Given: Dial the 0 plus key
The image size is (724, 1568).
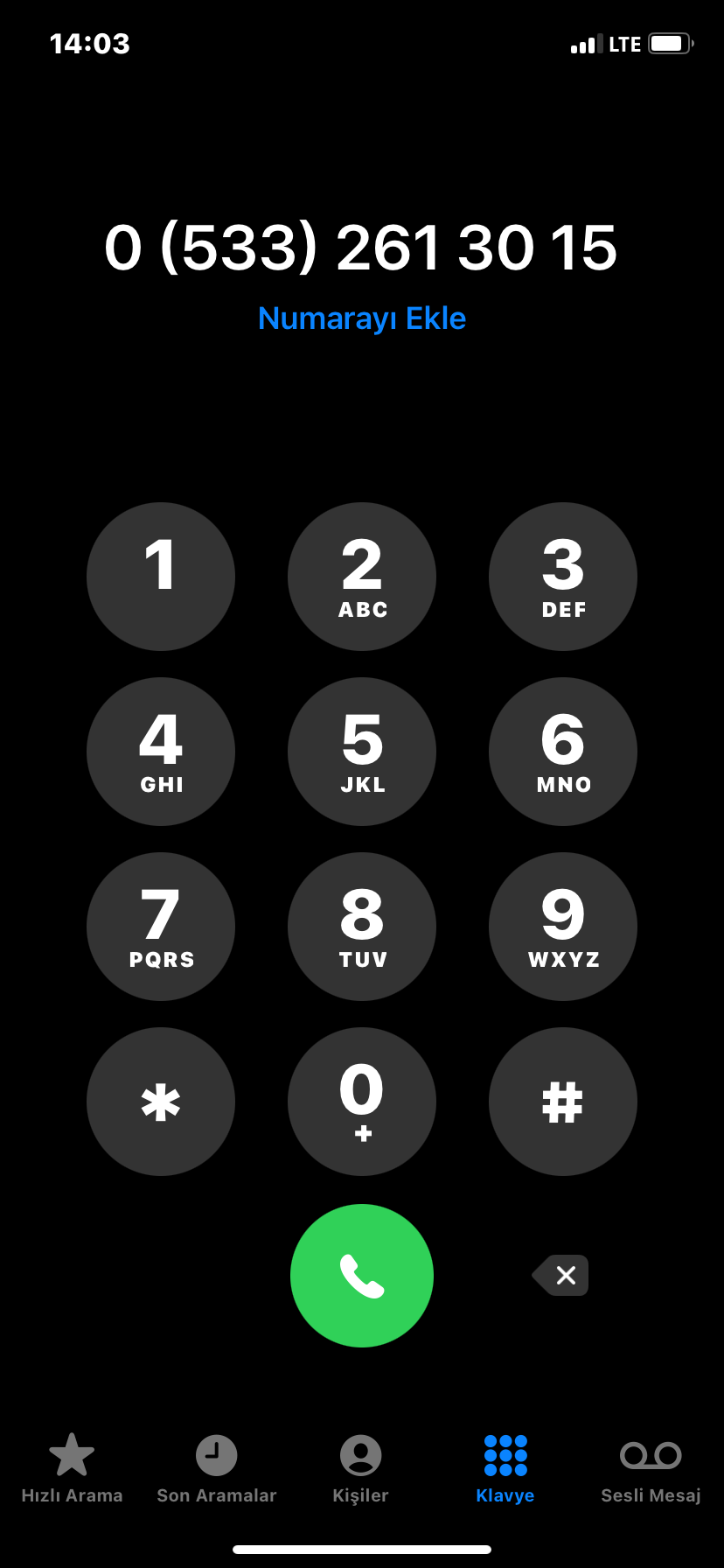Looking at the screenshot, I should click(362, 1102).
